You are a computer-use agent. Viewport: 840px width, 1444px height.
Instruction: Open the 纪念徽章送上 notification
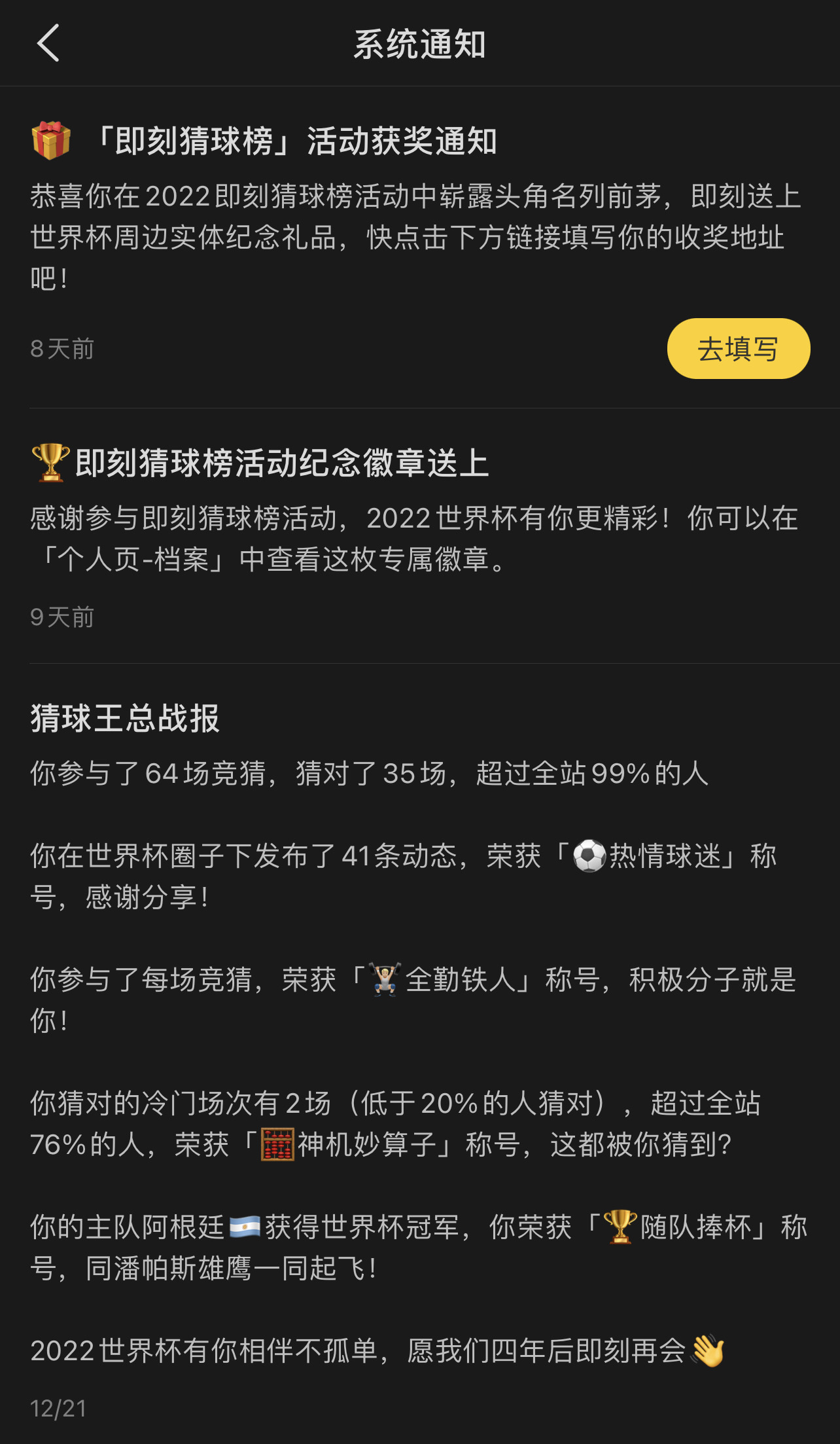pyautogui.click(x=420, y=536)
